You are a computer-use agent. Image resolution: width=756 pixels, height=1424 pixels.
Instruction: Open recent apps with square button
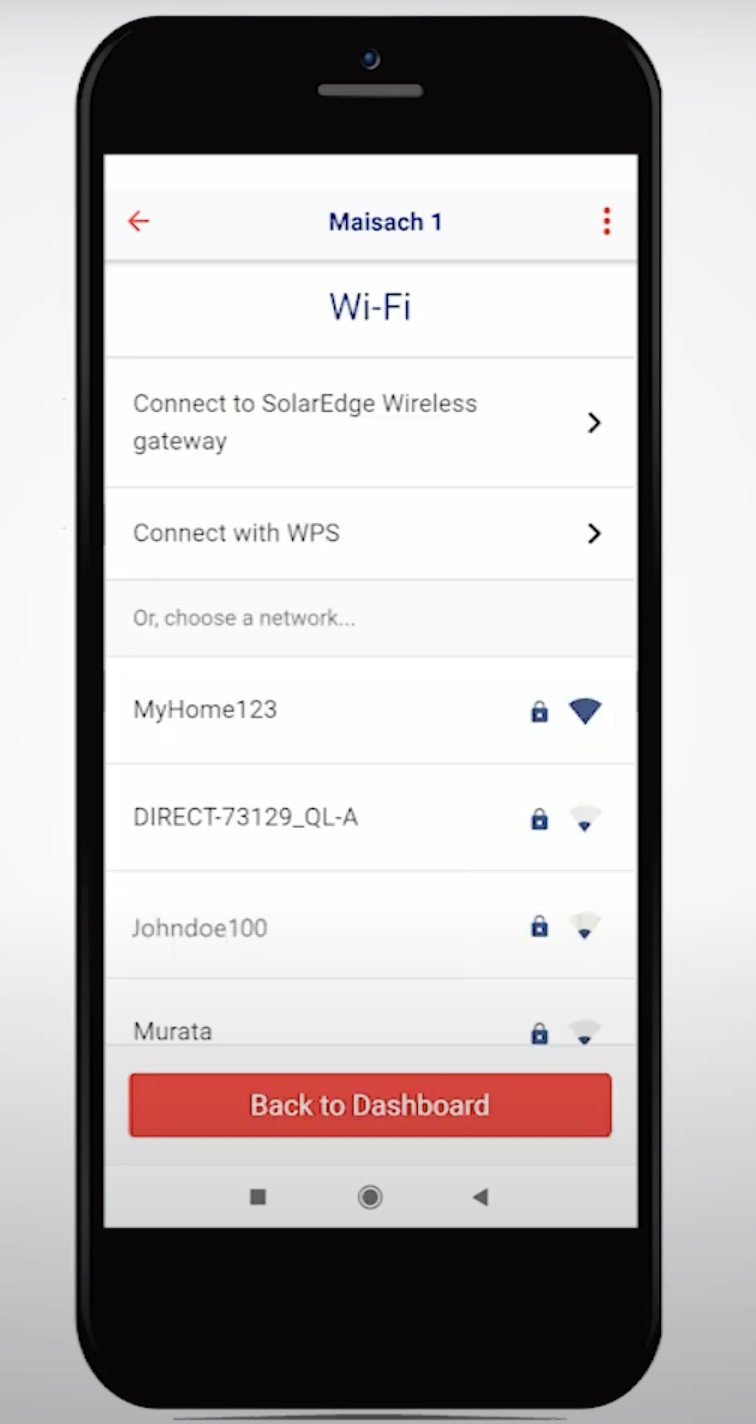(x=258, y=1197)
